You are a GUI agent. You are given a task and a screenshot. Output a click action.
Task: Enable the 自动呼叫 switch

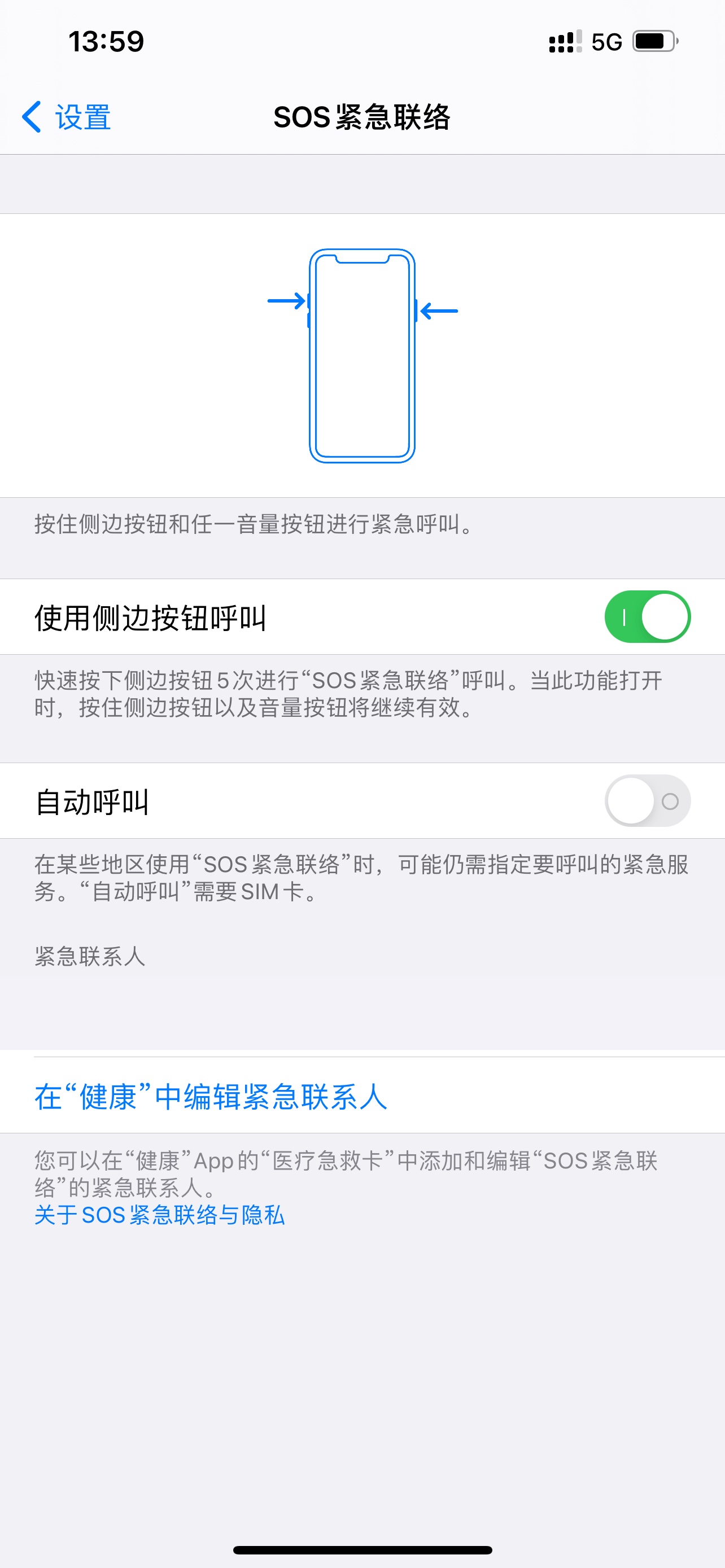coord(647,800)
